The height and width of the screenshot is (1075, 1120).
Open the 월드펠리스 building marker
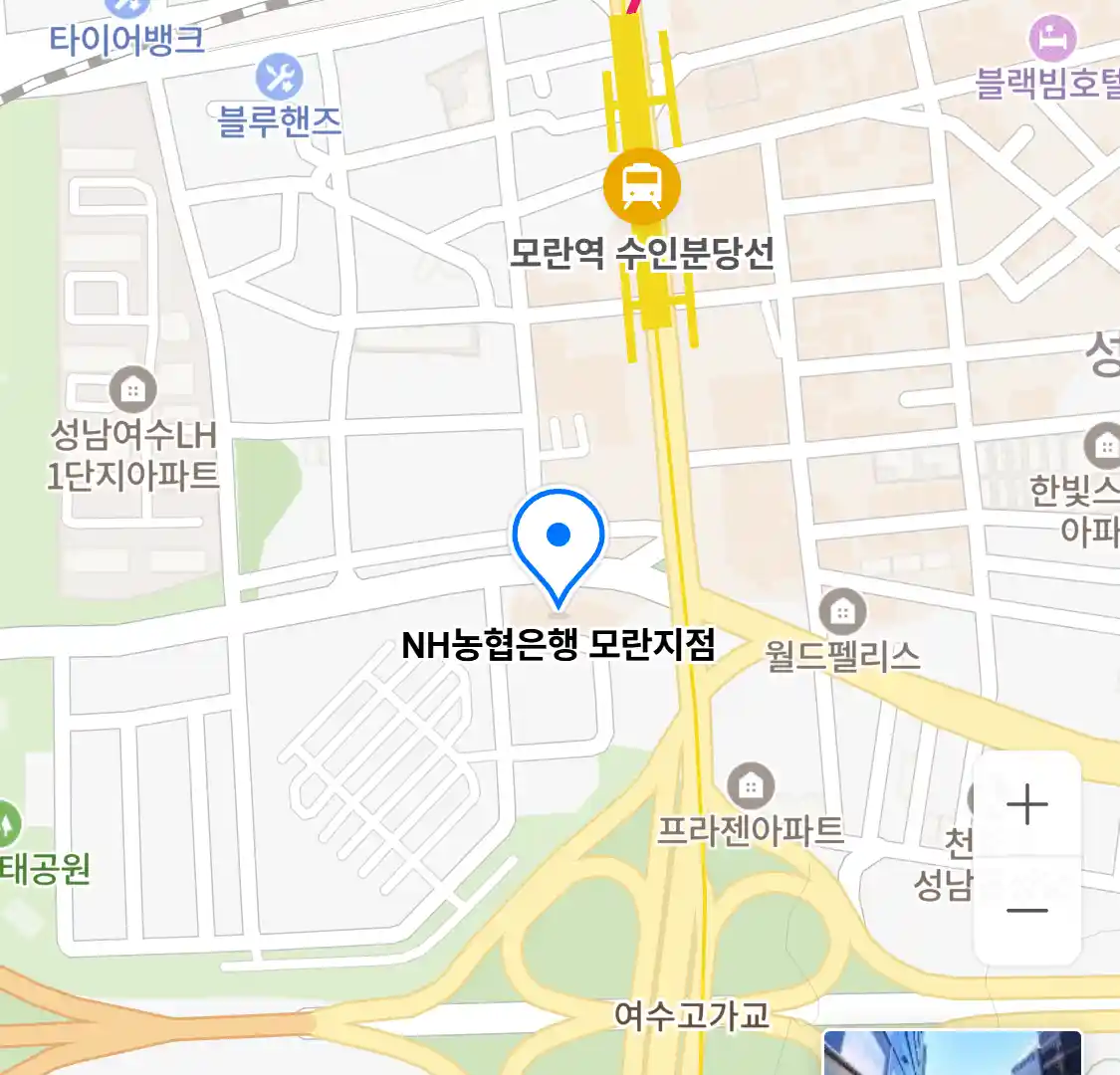coord(842,611)
